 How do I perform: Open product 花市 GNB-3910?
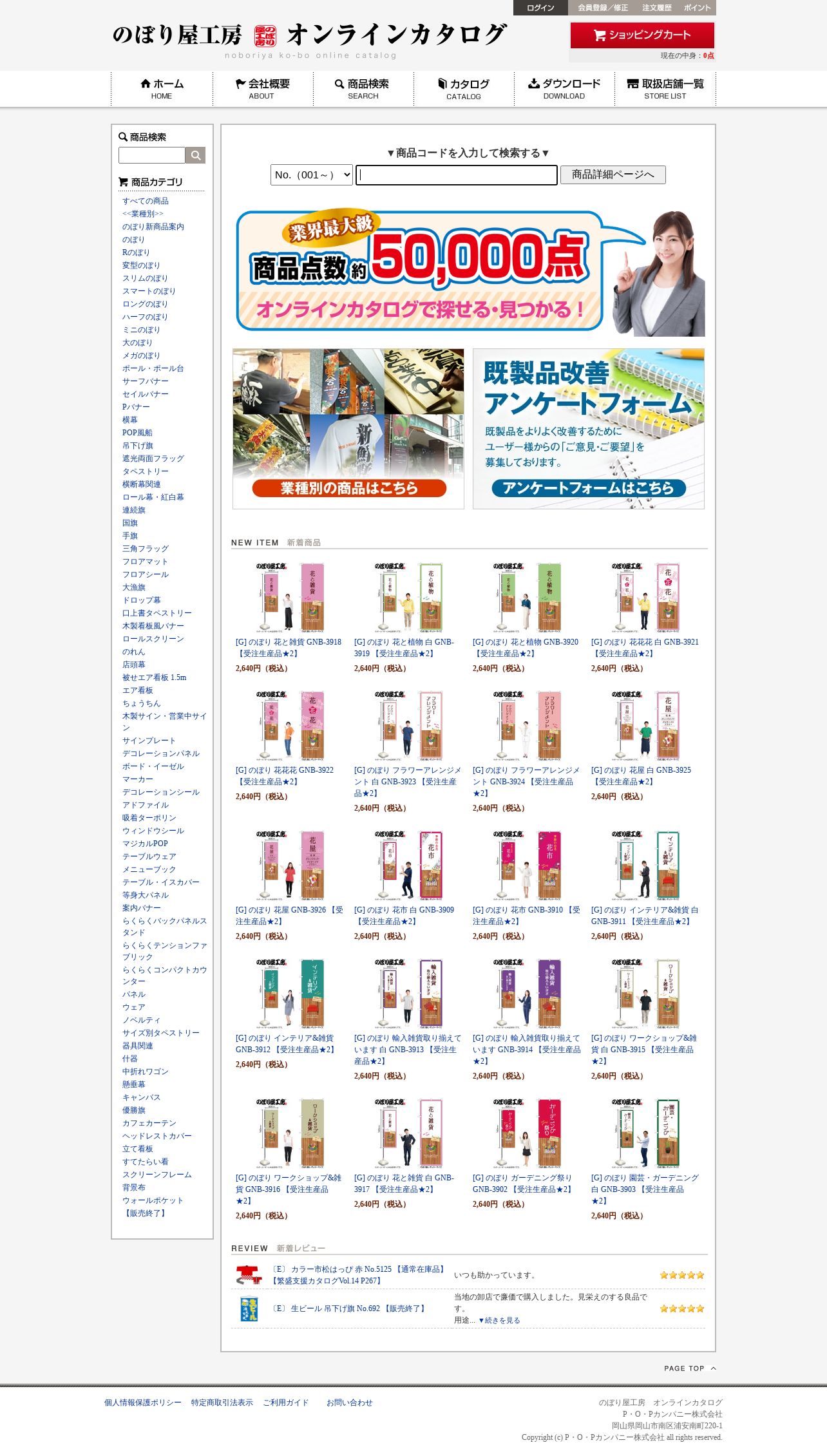[526, 916]
